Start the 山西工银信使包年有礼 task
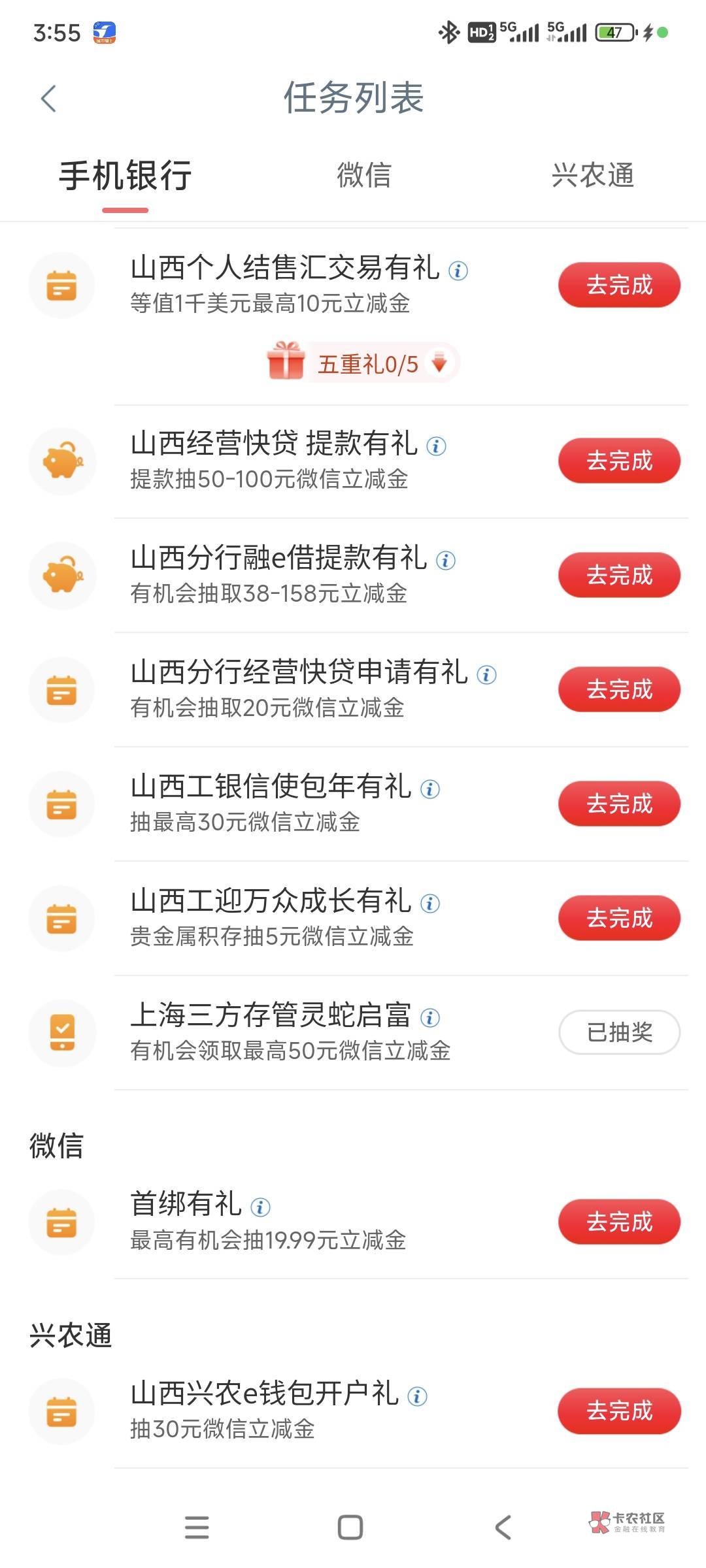 pyautogui.click(x=618, y=804)
